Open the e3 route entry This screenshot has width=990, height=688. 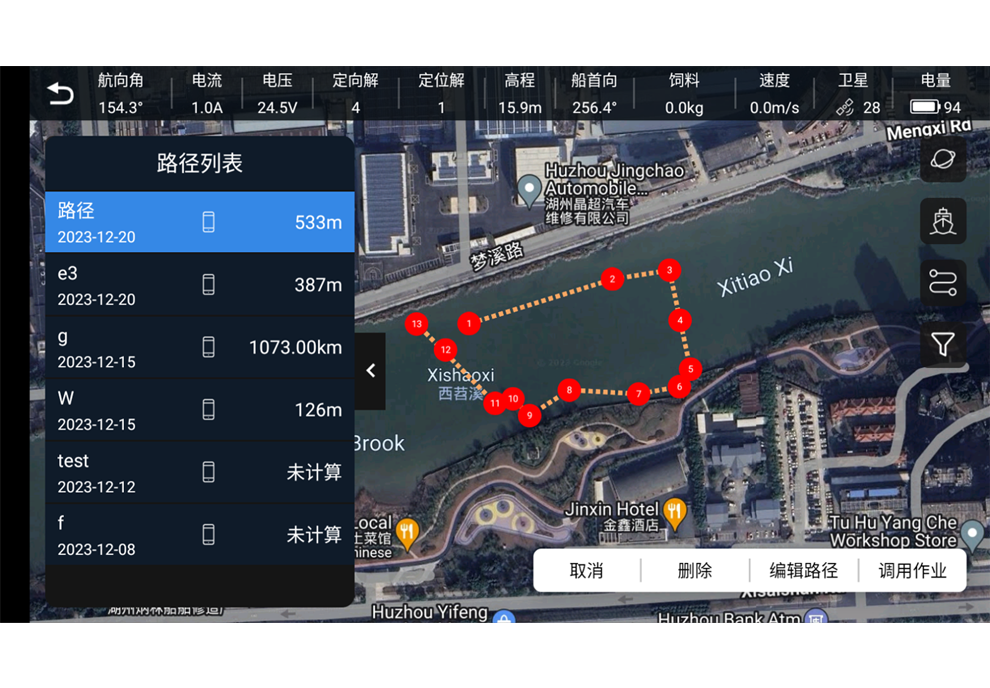point(199,285)
